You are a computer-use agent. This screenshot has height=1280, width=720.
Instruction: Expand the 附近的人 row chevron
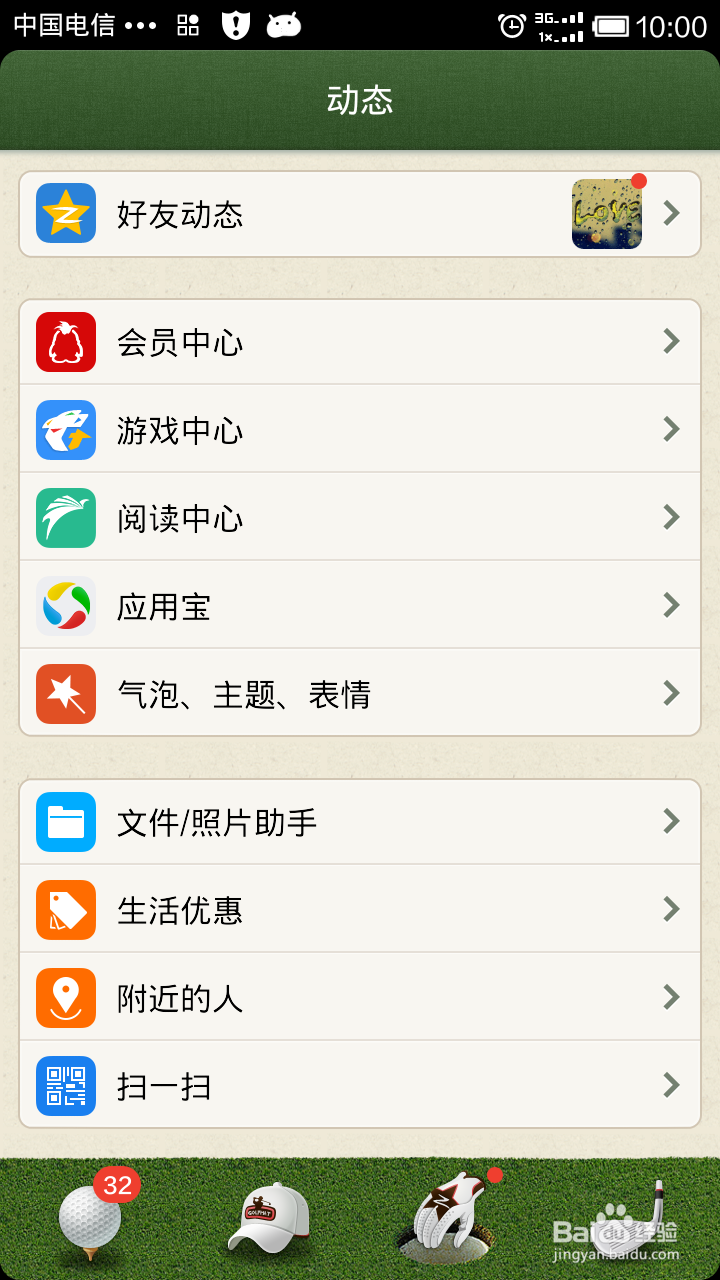[670, 997]
